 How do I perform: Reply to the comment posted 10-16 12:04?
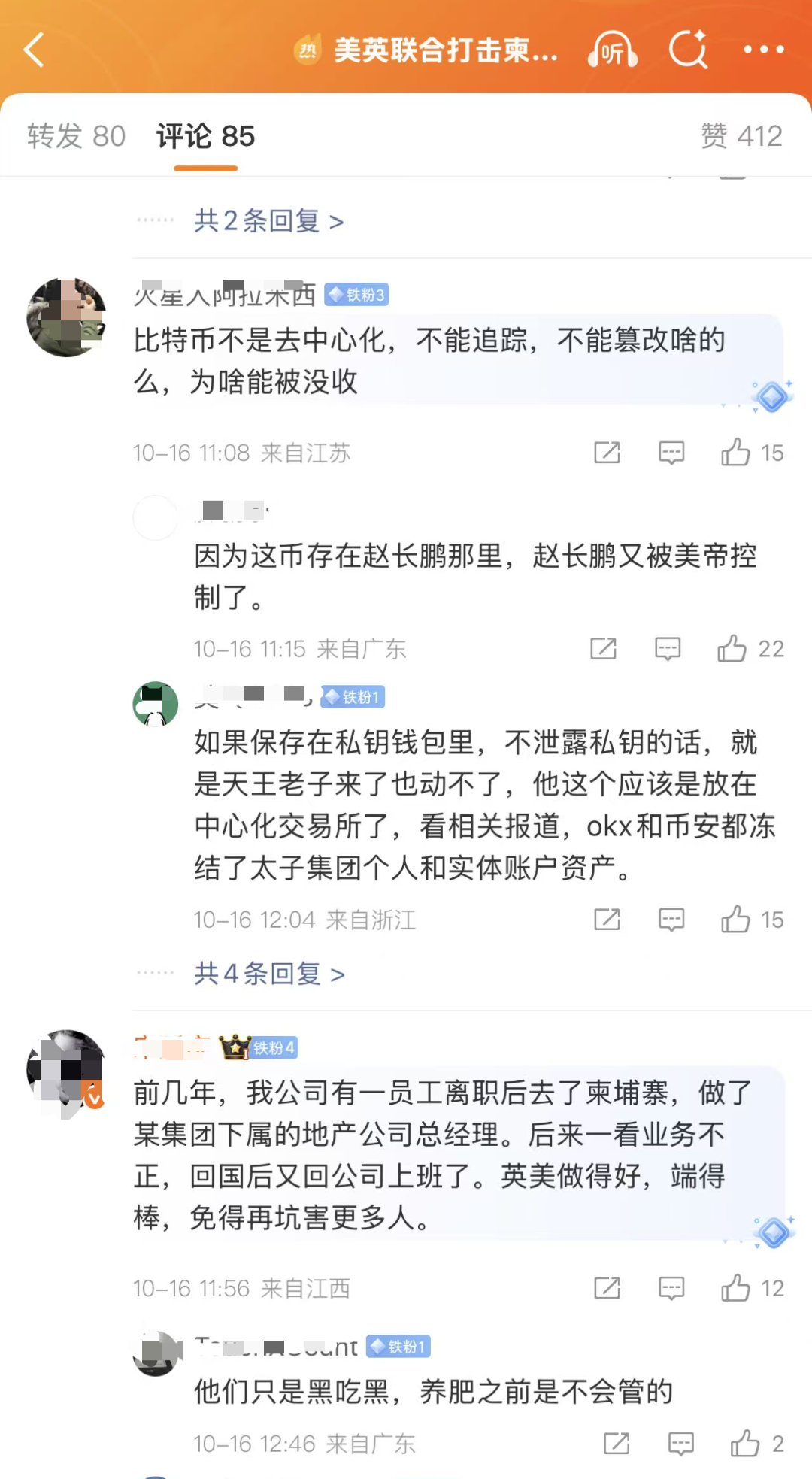point(671,920)
